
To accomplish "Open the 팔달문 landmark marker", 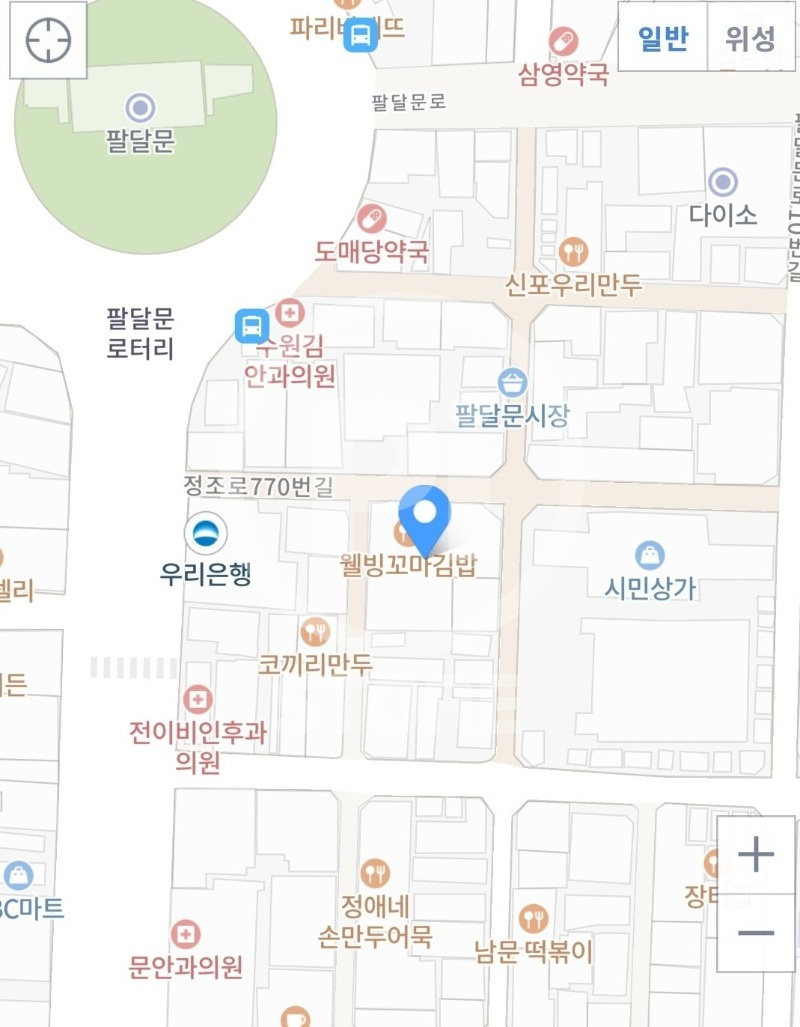I will click(x=141, y=108).
